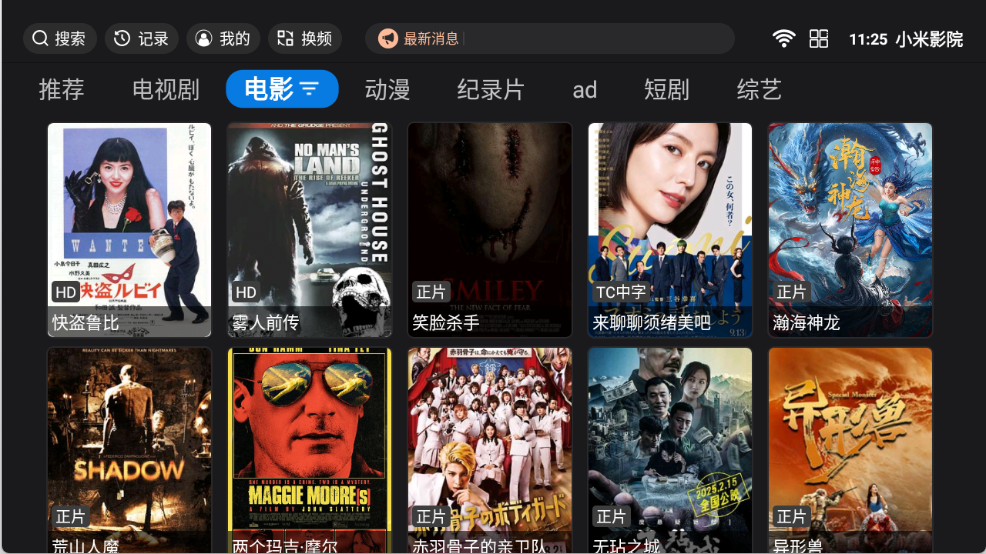Open the 最新消息 announcement bar
The height and width of the screenshot is (554, 986).
pyautogui.click(x=549, y=39)
